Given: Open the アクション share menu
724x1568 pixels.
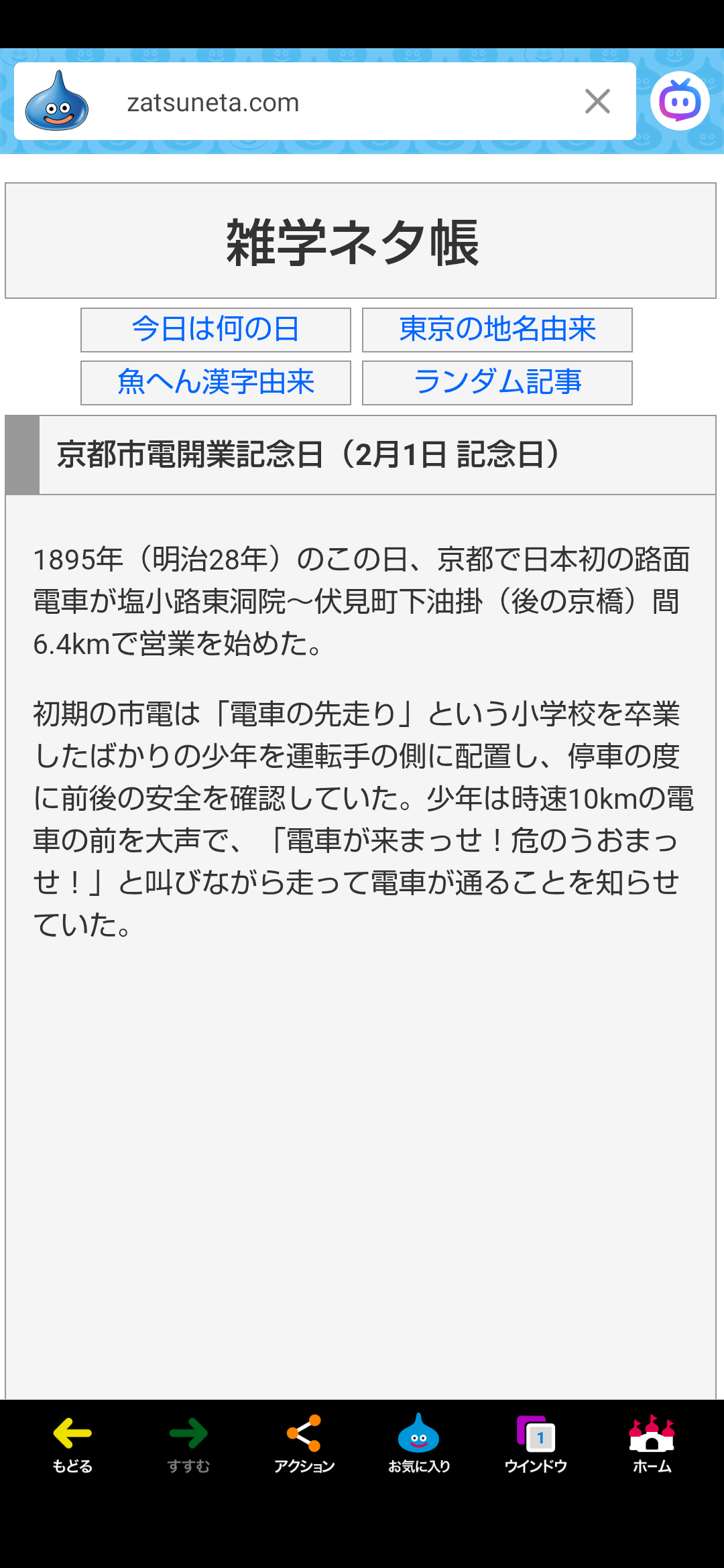Looking at the screenshot, I should (304, 1444).
